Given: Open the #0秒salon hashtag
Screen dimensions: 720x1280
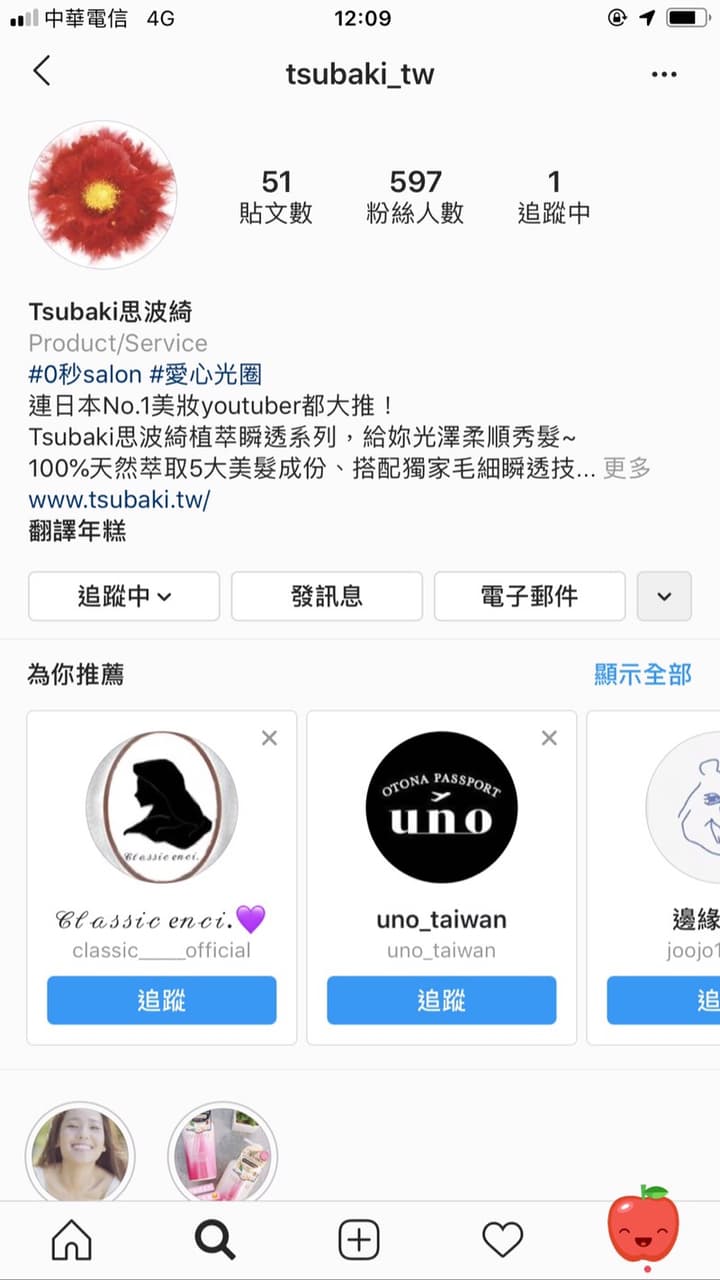Looking at the screenshot, I should coord(85,375).
